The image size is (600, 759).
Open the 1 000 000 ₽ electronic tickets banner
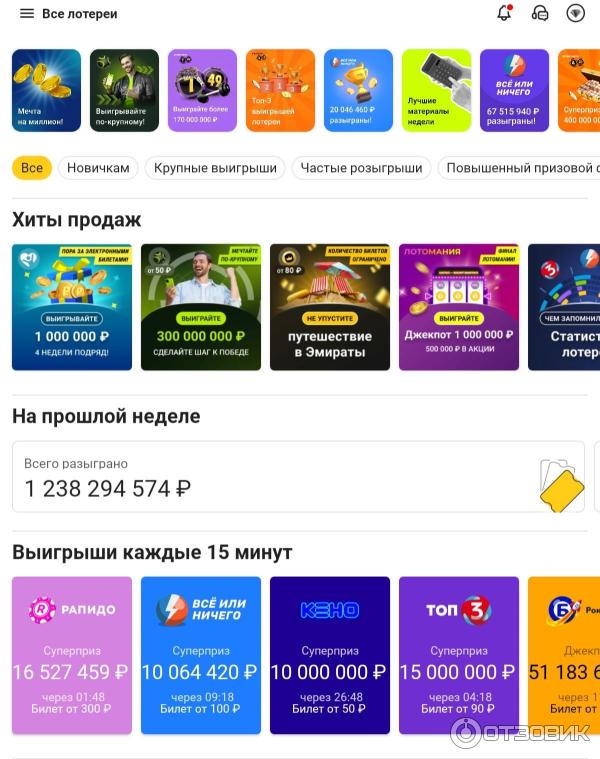click(72, 307)
